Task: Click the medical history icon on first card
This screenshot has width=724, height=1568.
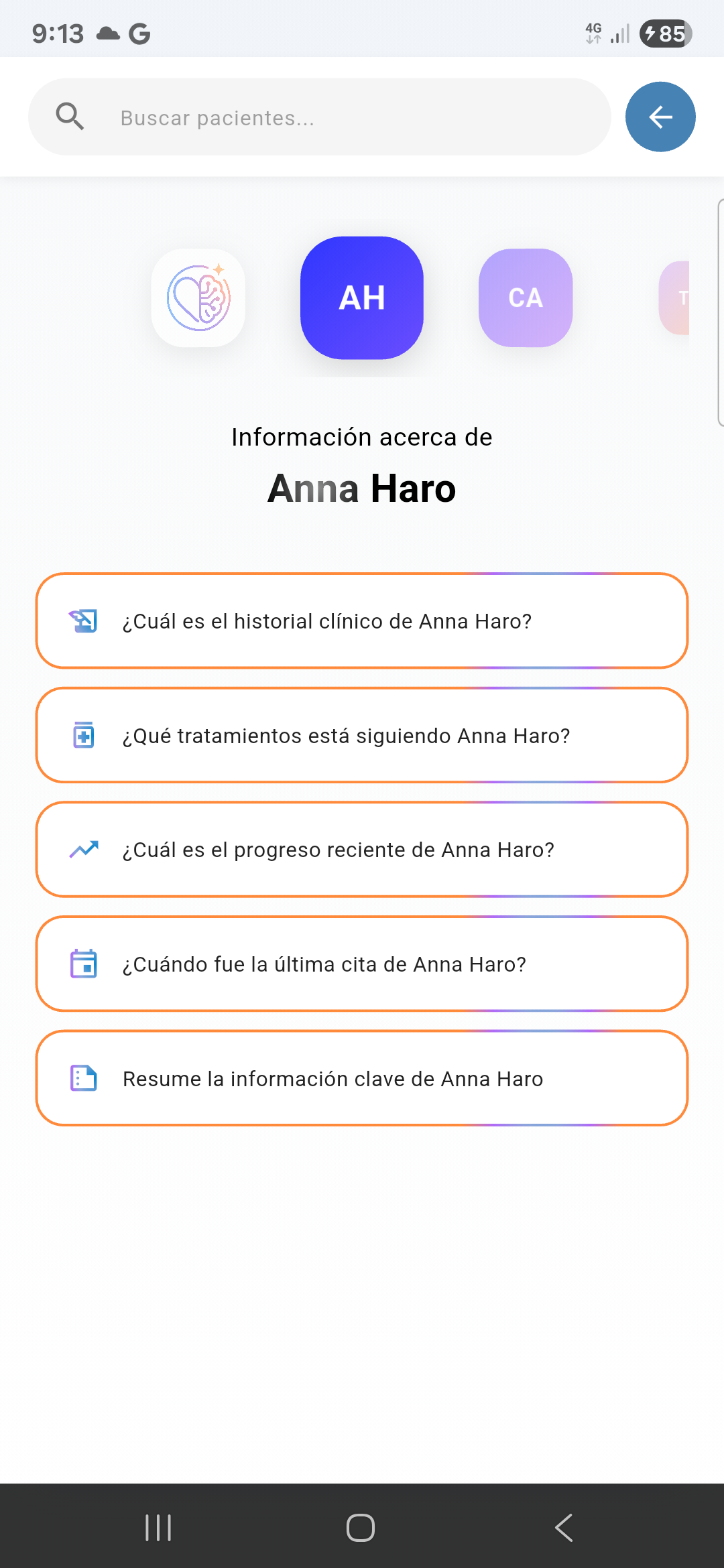Action: pos(83,621)
